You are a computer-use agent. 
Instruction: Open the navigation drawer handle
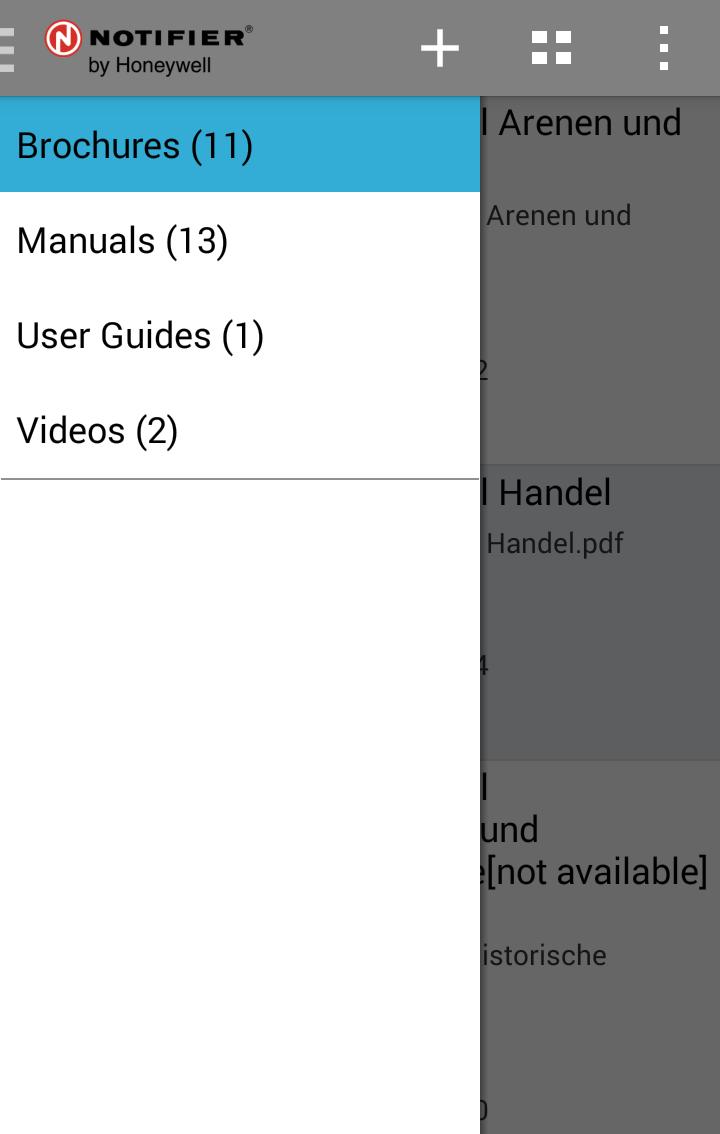8,46
